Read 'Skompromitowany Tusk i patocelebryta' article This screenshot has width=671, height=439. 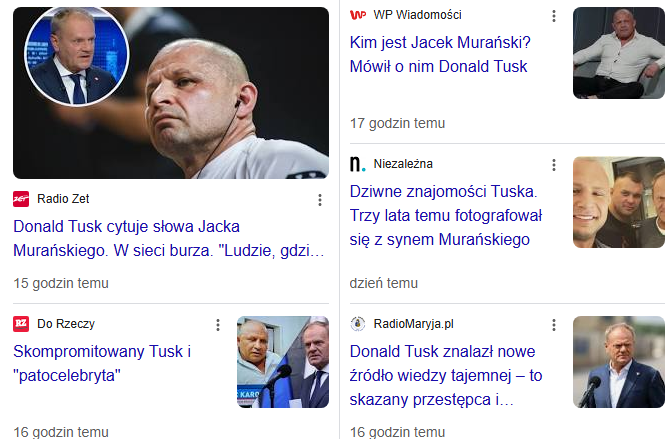click(x=102, y=363)
